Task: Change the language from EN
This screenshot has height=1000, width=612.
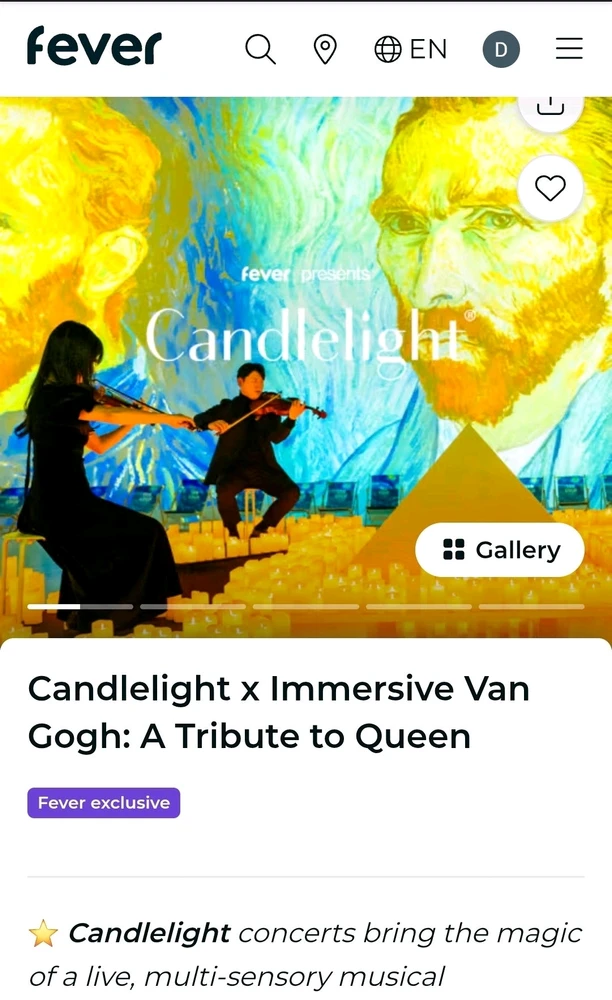Action: [x=410, y=49]
